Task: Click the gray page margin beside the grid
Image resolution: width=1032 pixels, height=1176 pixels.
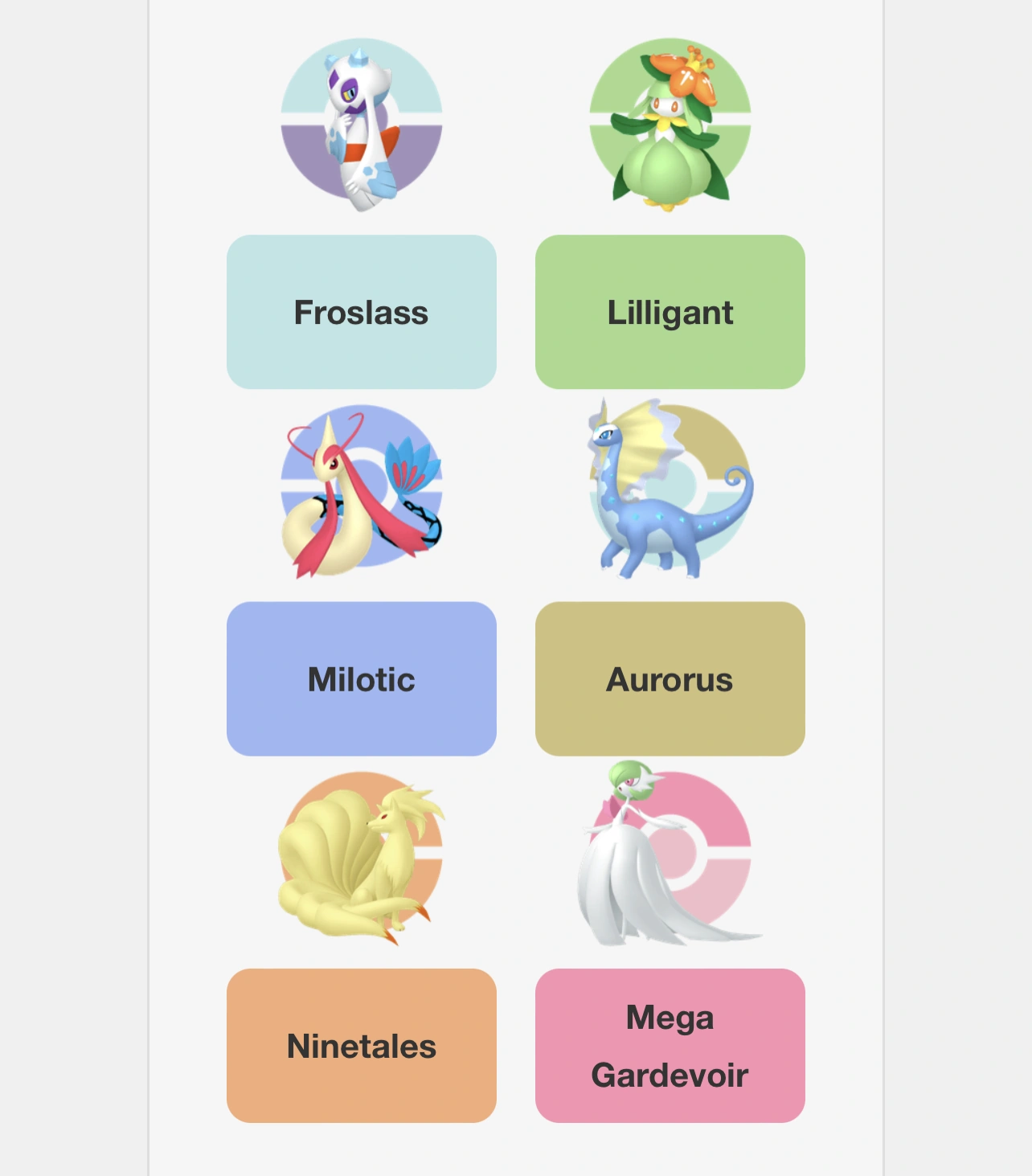Action: pos(72,563)
